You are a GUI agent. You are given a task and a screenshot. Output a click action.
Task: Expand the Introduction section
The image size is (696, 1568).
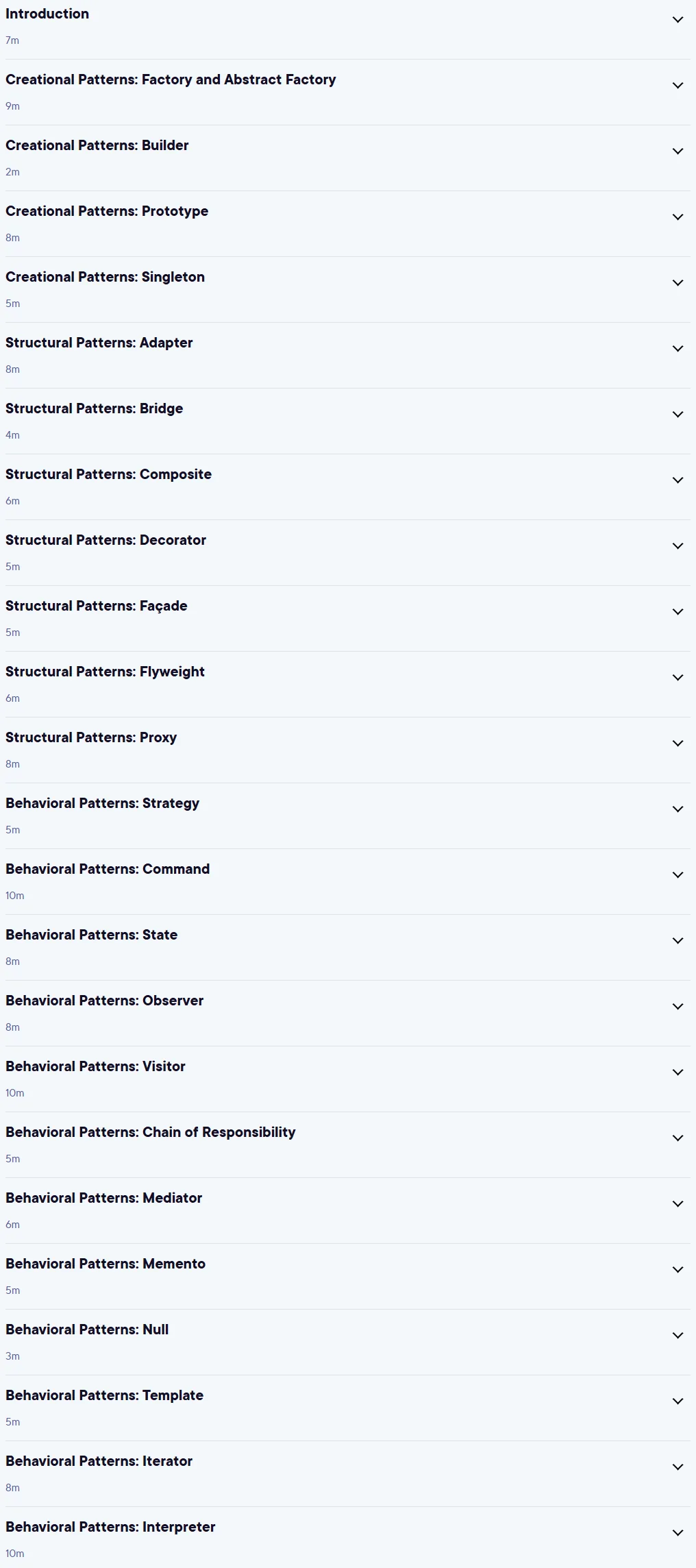coord(347,27)
